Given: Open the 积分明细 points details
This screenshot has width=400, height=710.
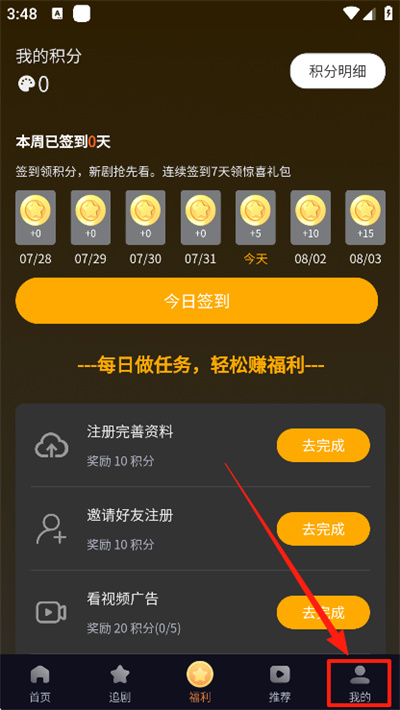Looking at the screenshot, I should pos(337,71).
